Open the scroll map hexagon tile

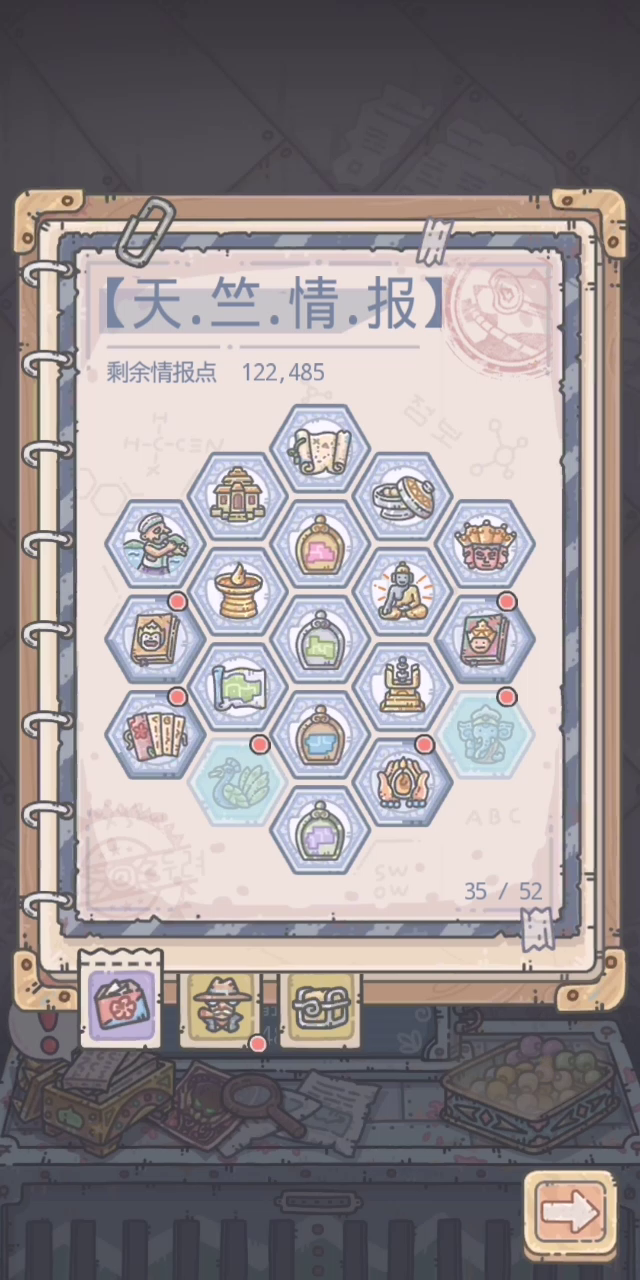[320, 449]
